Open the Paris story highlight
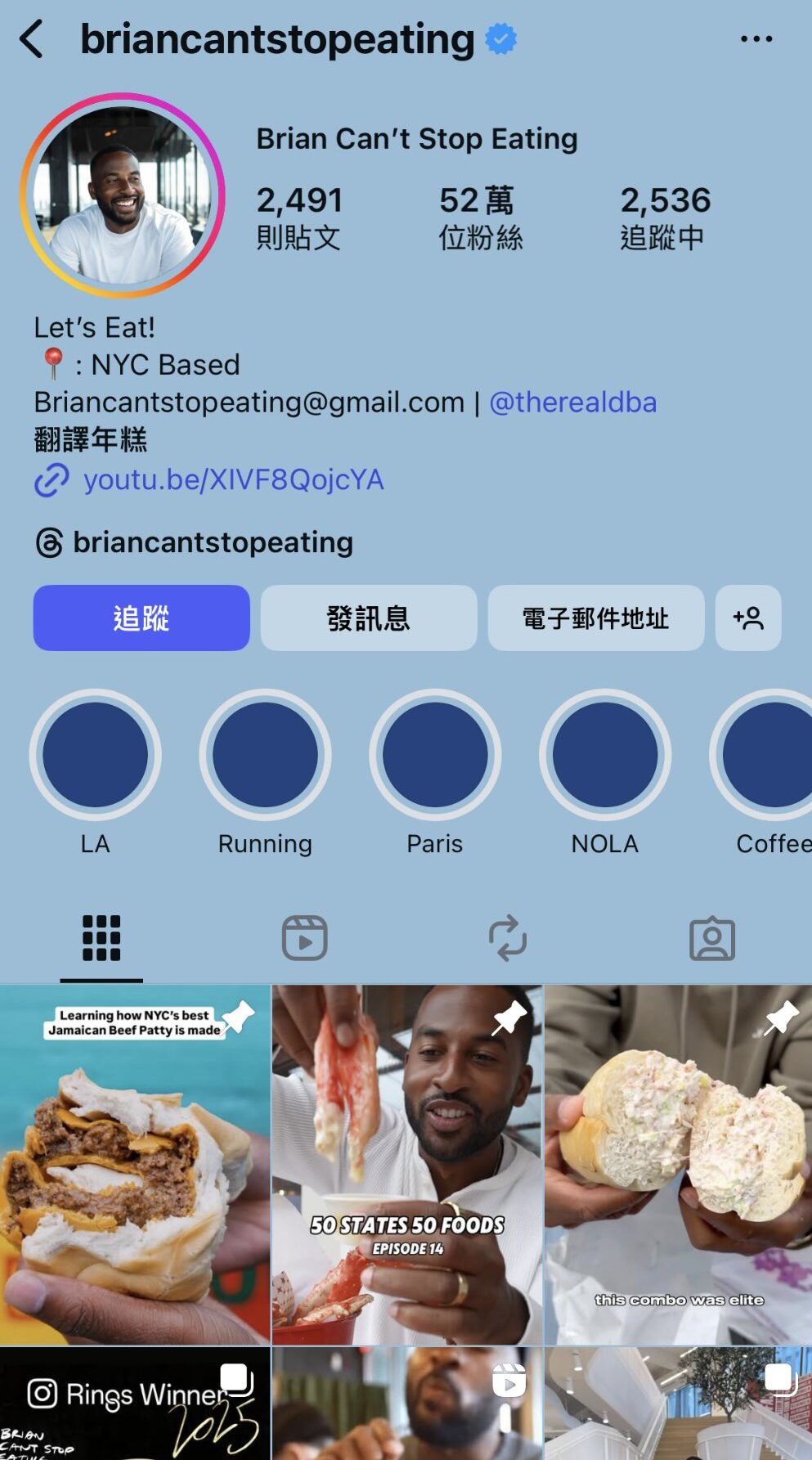 point(435,755)
